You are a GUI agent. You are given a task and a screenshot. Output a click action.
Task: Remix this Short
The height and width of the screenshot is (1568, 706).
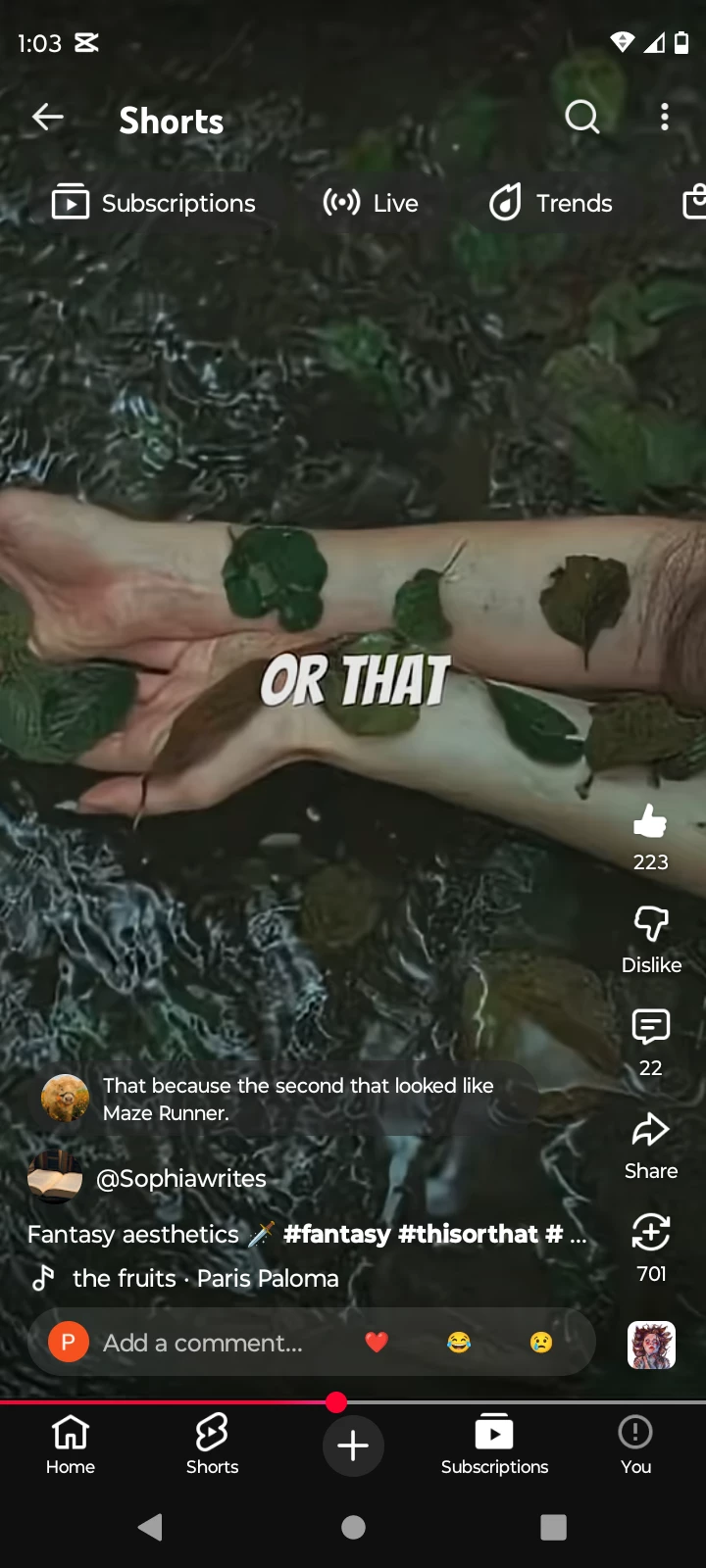pos(650,1235)
